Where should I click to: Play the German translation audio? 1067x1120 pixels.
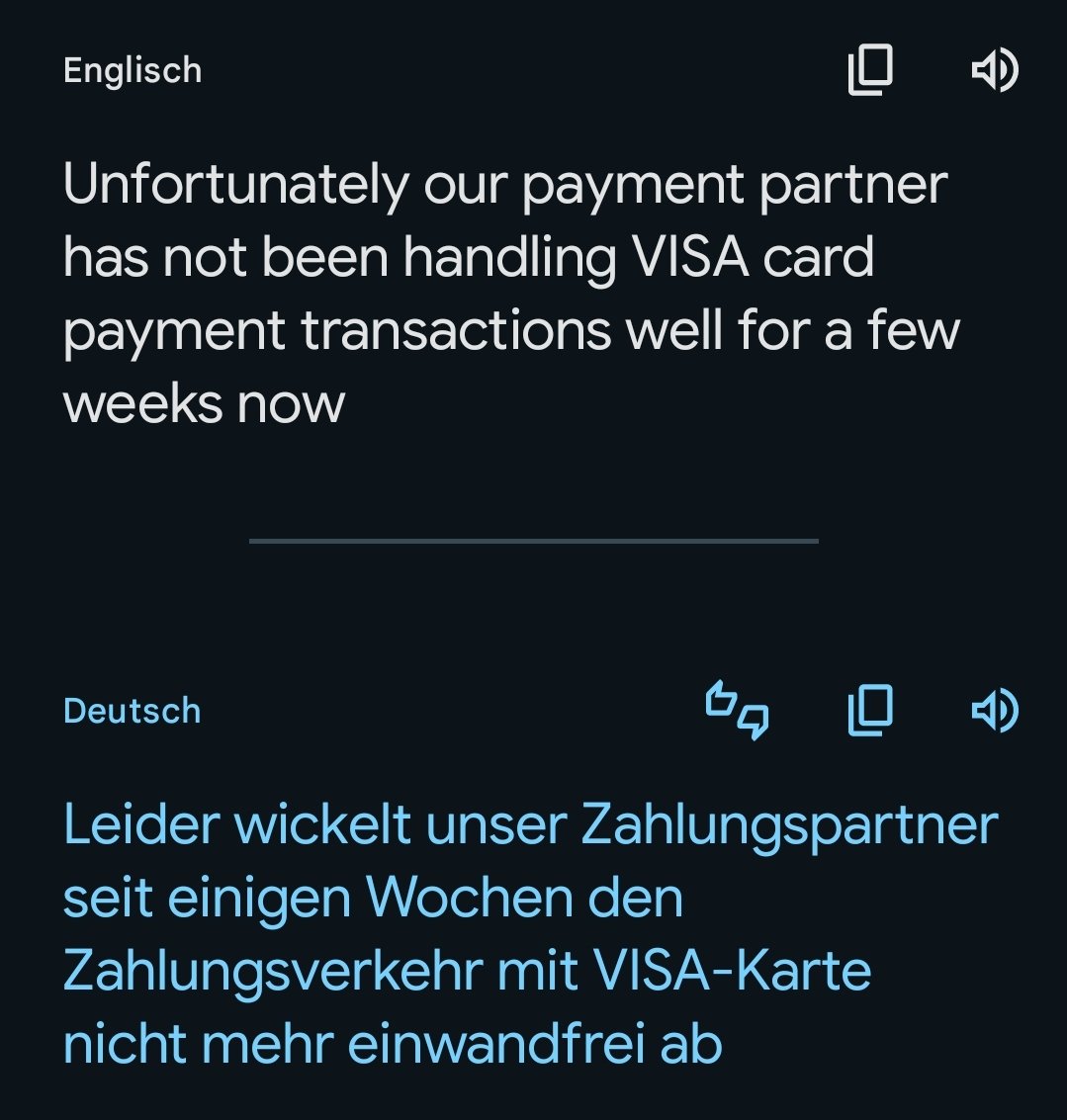995,711
